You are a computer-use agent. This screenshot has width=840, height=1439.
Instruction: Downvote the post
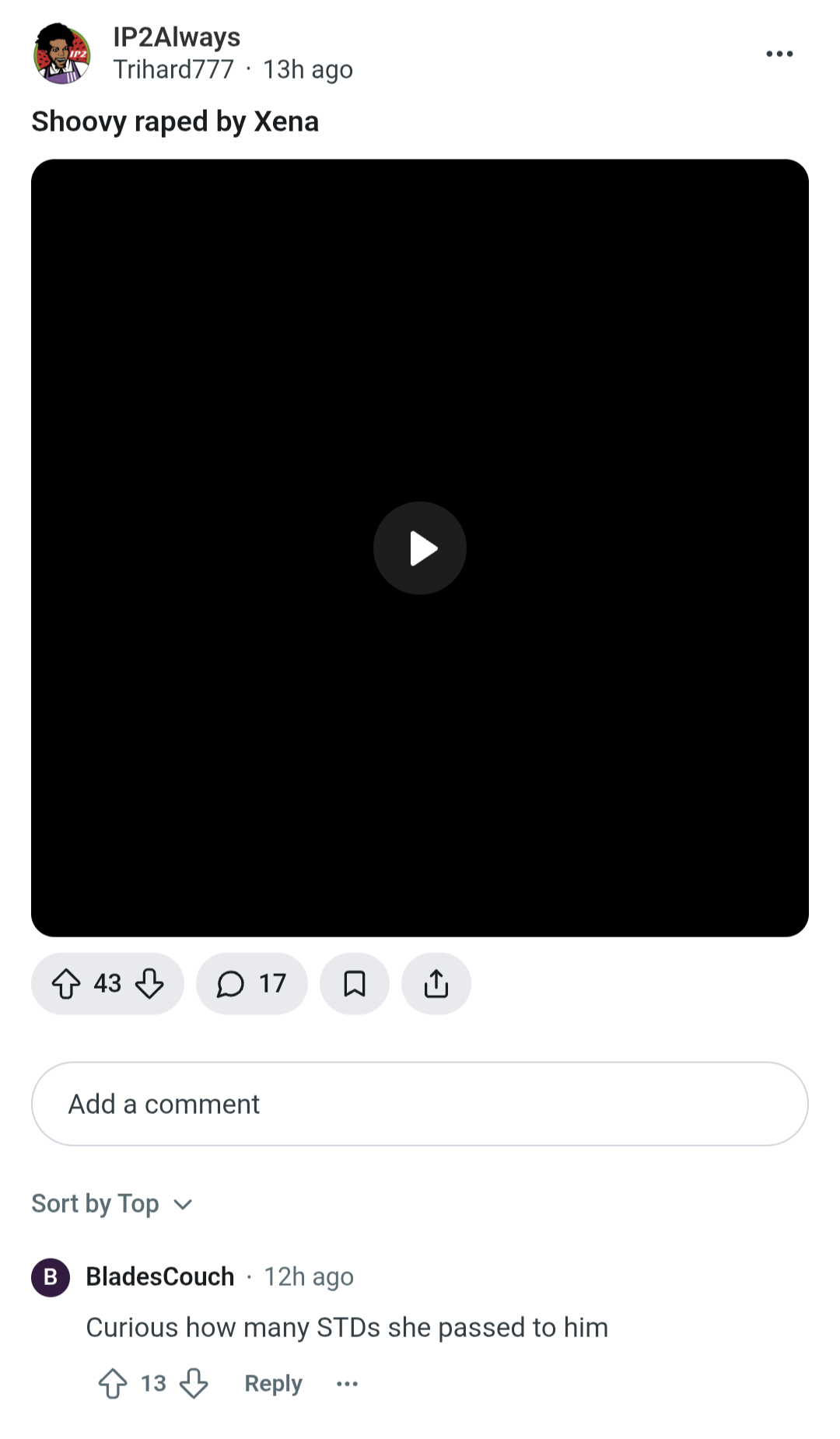coord(149,984)
